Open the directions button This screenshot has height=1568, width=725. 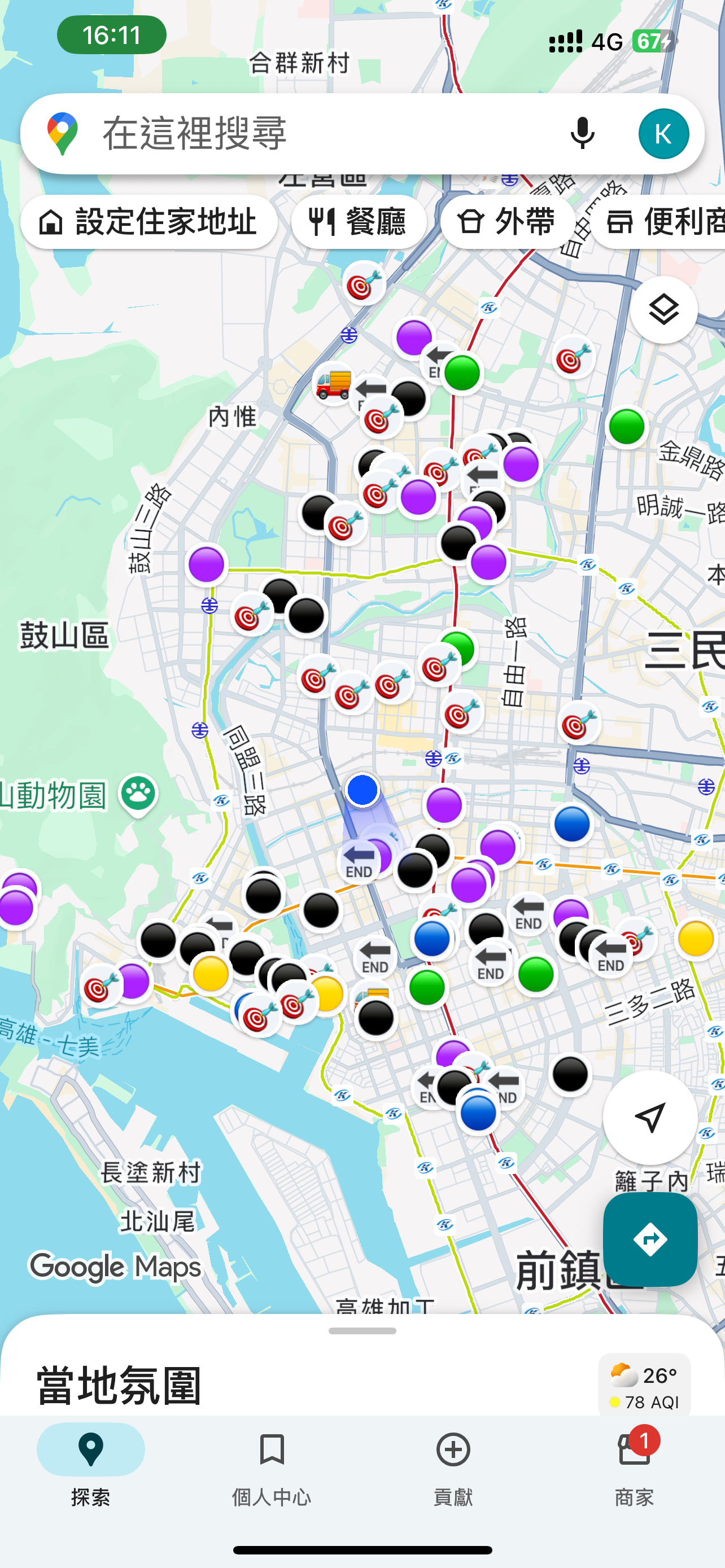[x=649, y=1239]
